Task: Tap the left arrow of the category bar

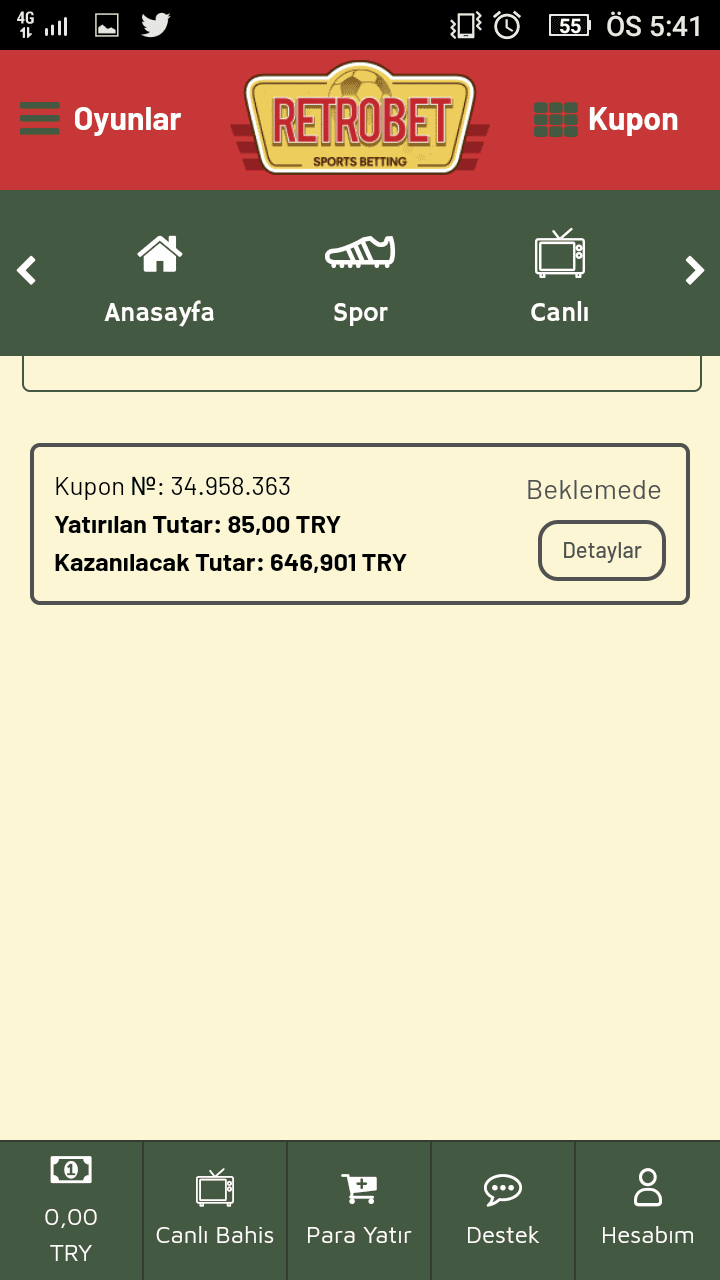Action: pos(27,271)
